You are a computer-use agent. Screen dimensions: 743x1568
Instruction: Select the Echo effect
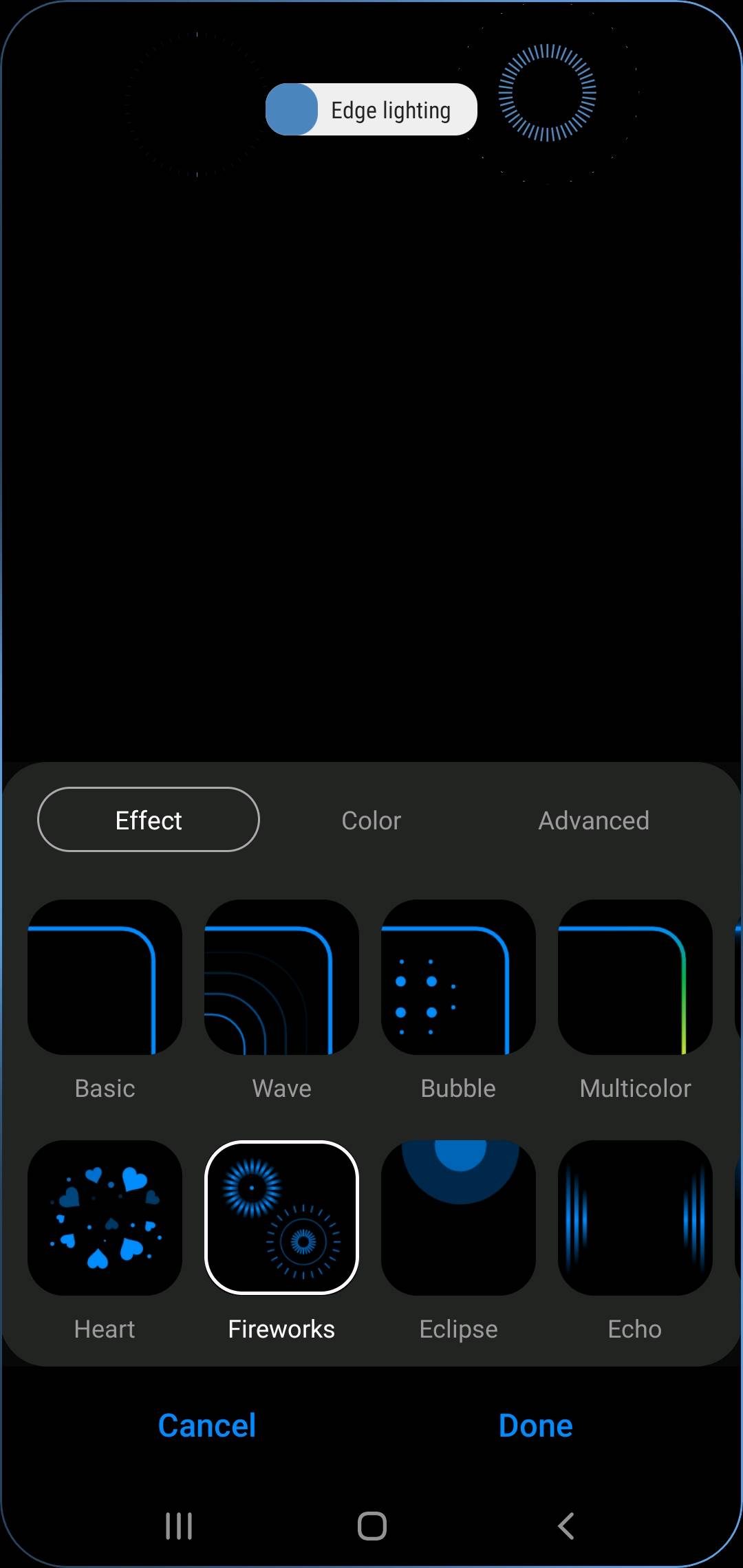(x=634, y=1216)
